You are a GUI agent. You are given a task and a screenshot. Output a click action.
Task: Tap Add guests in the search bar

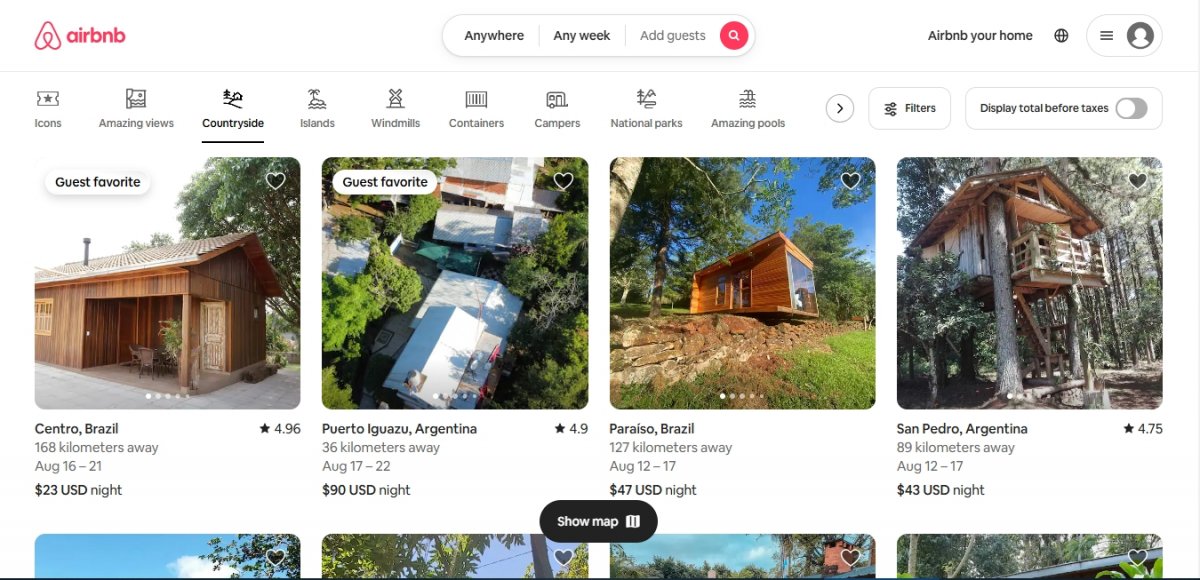pos(672,36)
